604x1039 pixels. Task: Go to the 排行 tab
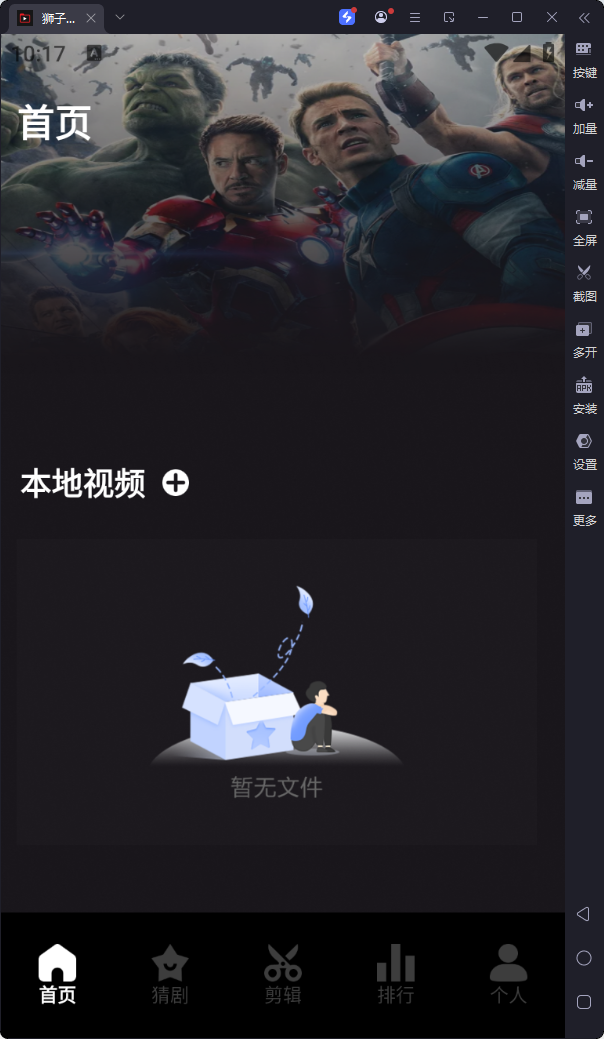point(395,975)
